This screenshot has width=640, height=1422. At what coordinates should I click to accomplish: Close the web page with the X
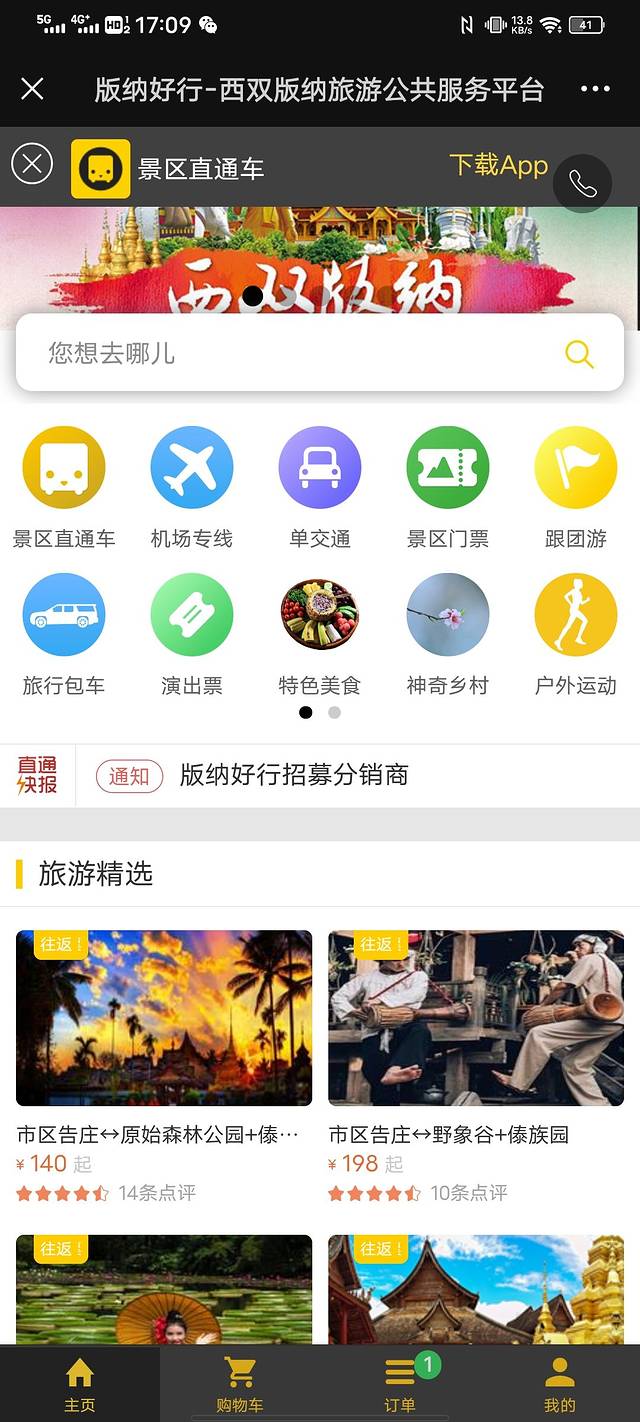(32, 89)
